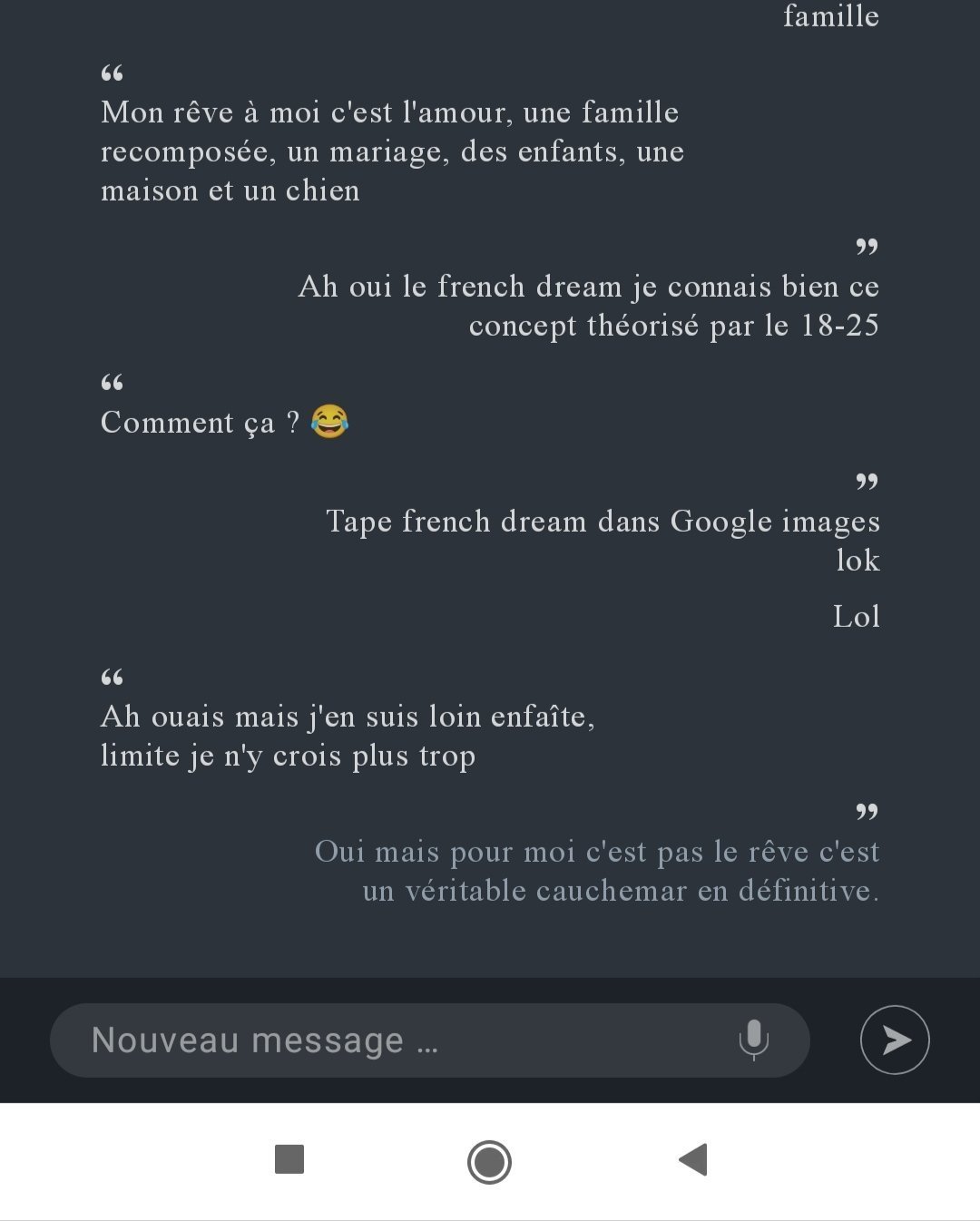Screen dimensions: 980x1221
Task: Send the message with arrow button
Action: point(895,1040)
